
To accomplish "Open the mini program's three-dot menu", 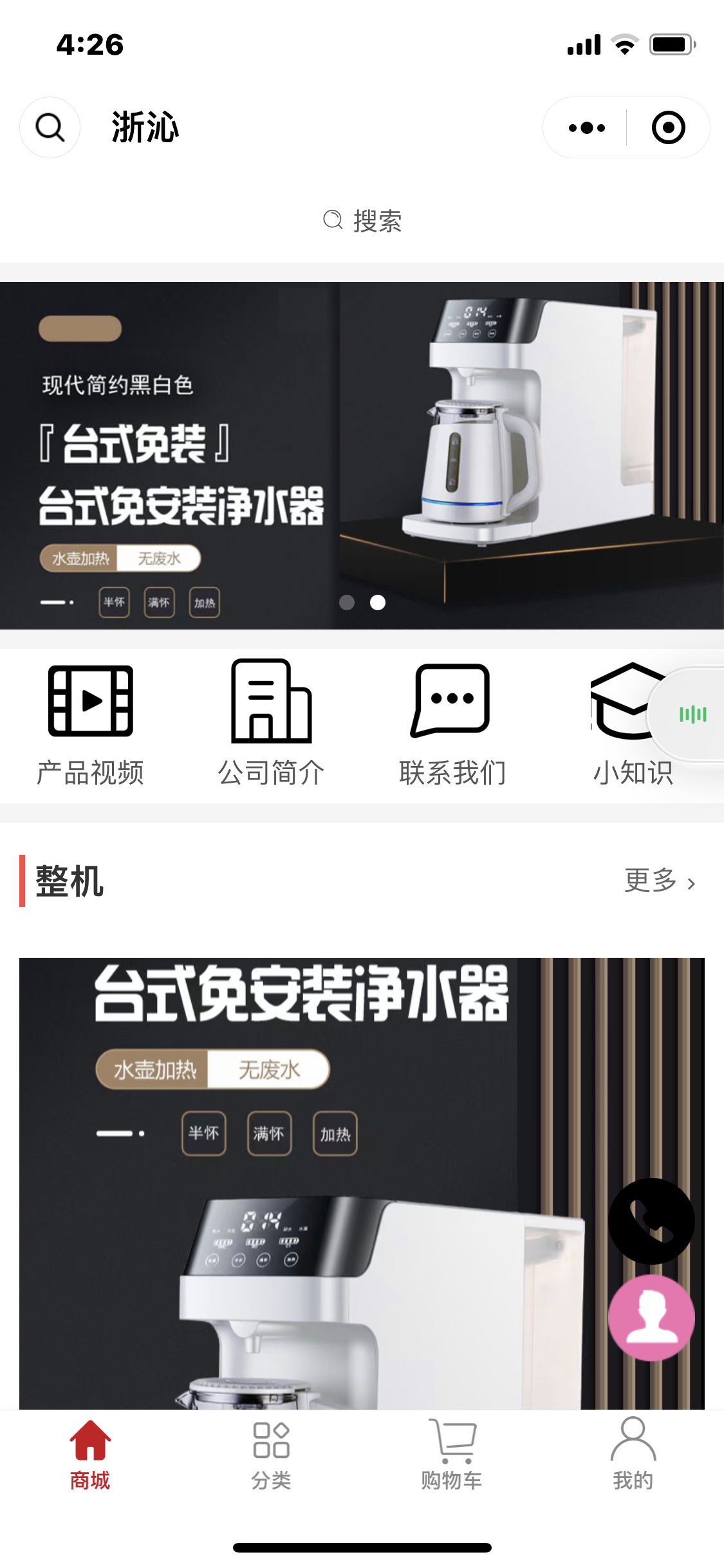I will click(586, 127).
